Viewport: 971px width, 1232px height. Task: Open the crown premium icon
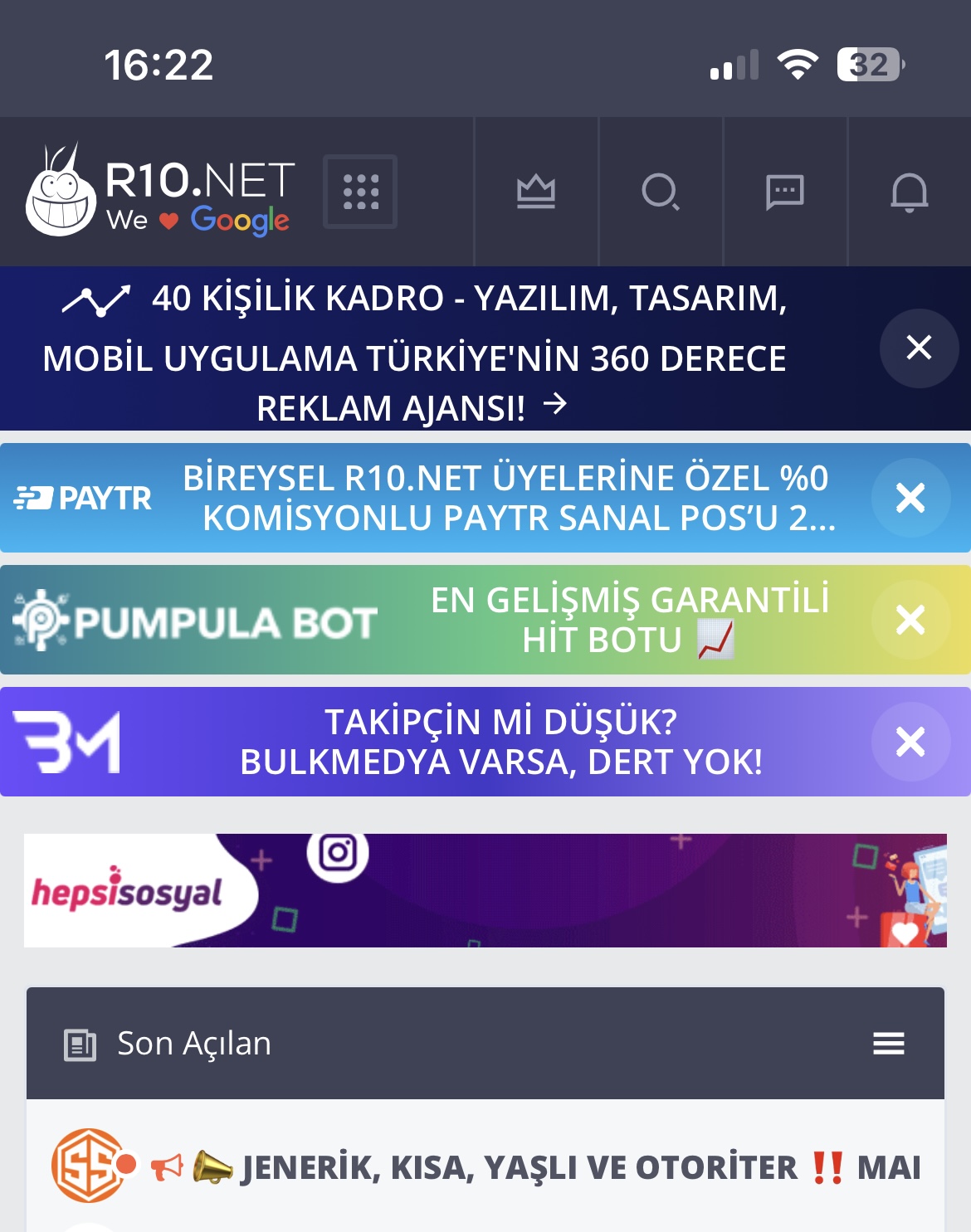(x=536, y=192)
